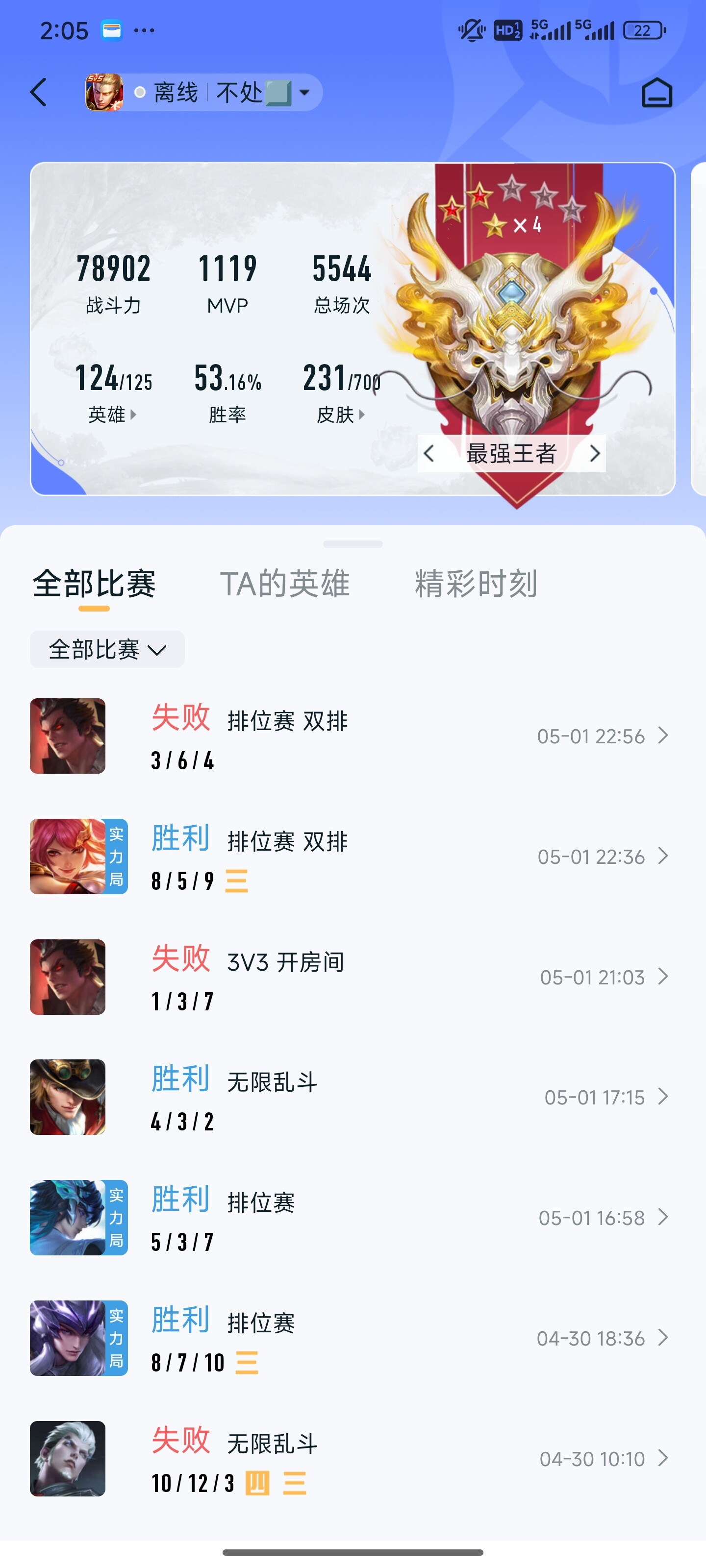
Task: Expand the 全部比赛 filter dropdown
Action: 107,649
